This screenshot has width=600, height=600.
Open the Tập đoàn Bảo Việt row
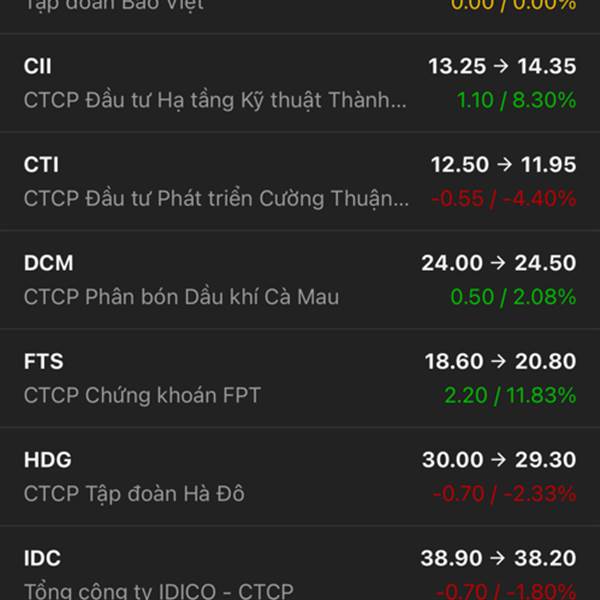300,16
